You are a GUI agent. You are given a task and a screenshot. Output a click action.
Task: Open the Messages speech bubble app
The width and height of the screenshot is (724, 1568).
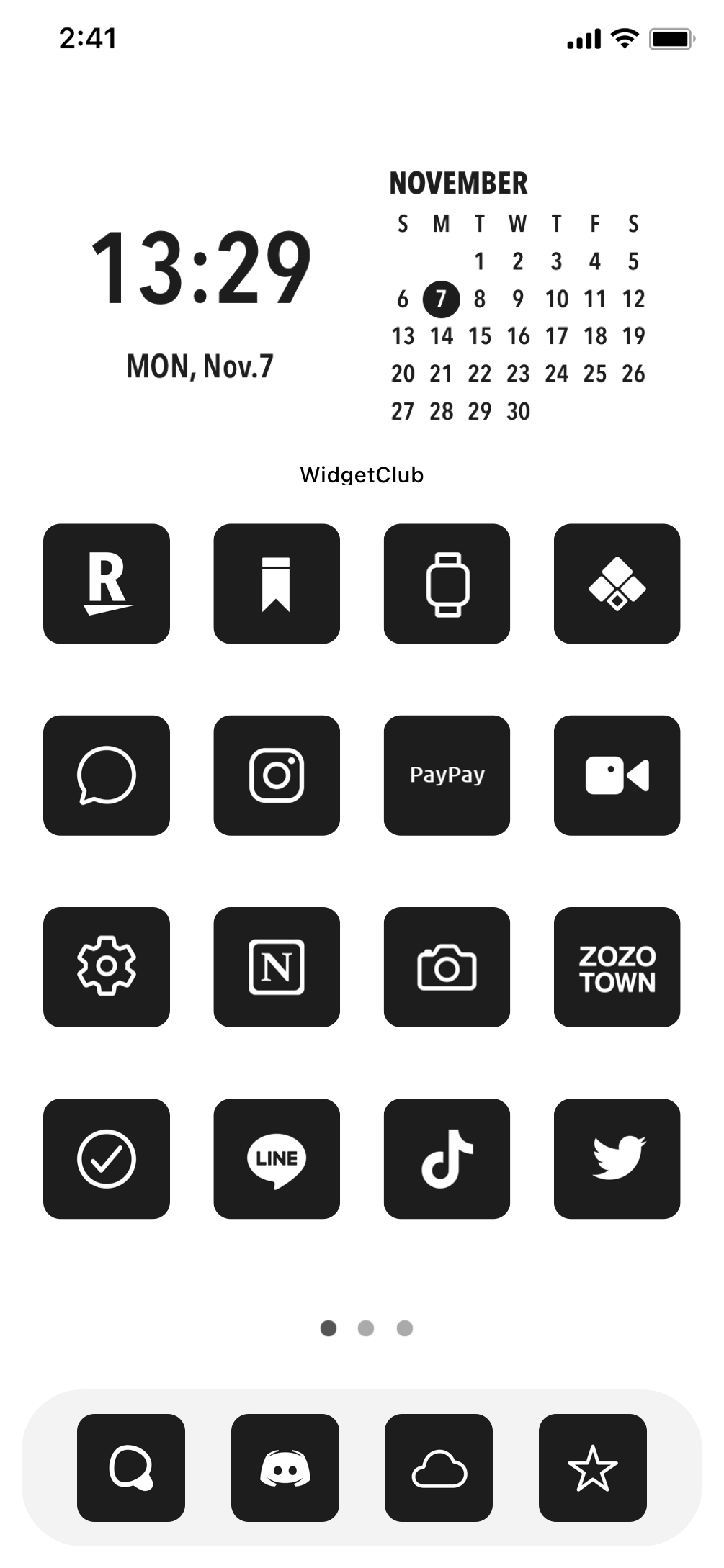tap(107, 775)
